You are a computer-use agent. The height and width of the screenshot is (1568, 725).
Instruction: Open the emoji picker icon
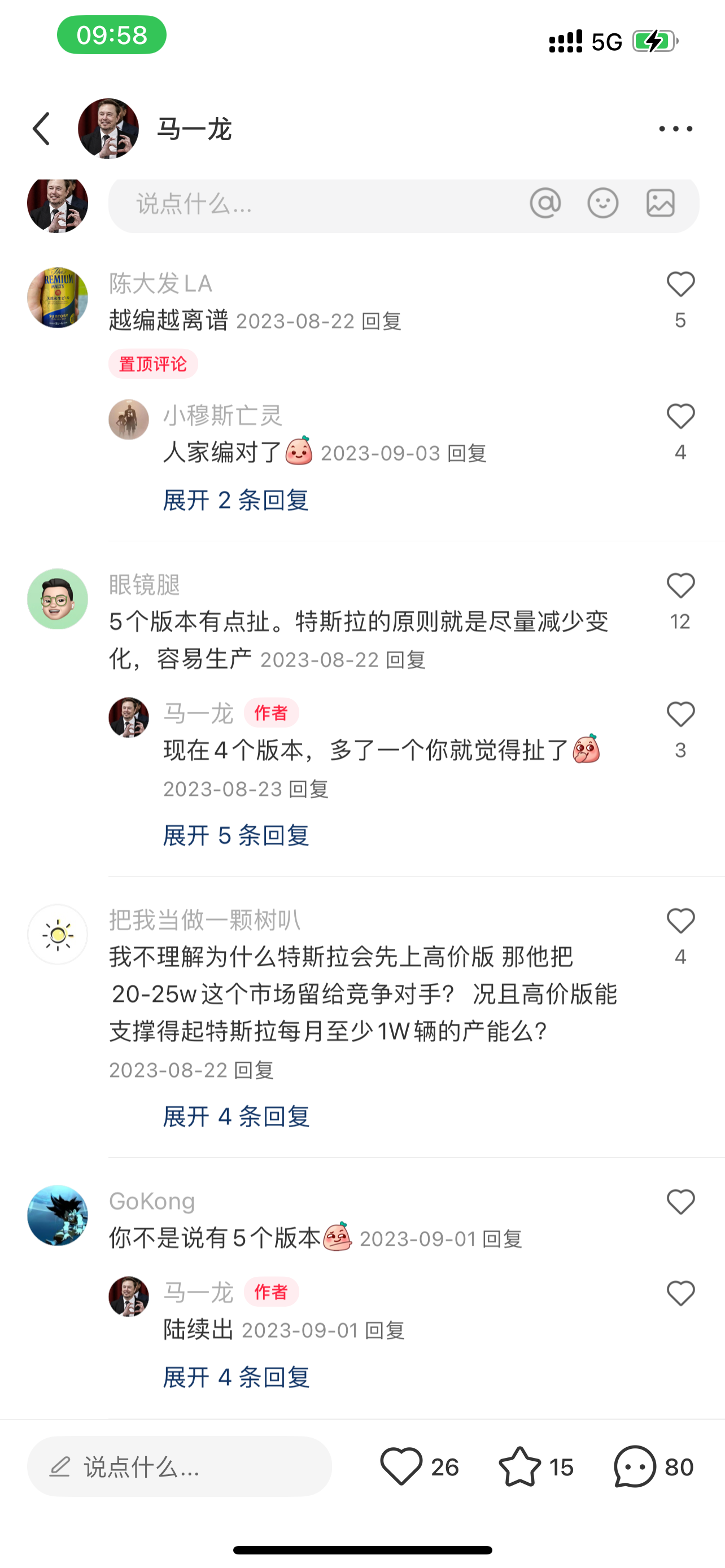(602, 203)
